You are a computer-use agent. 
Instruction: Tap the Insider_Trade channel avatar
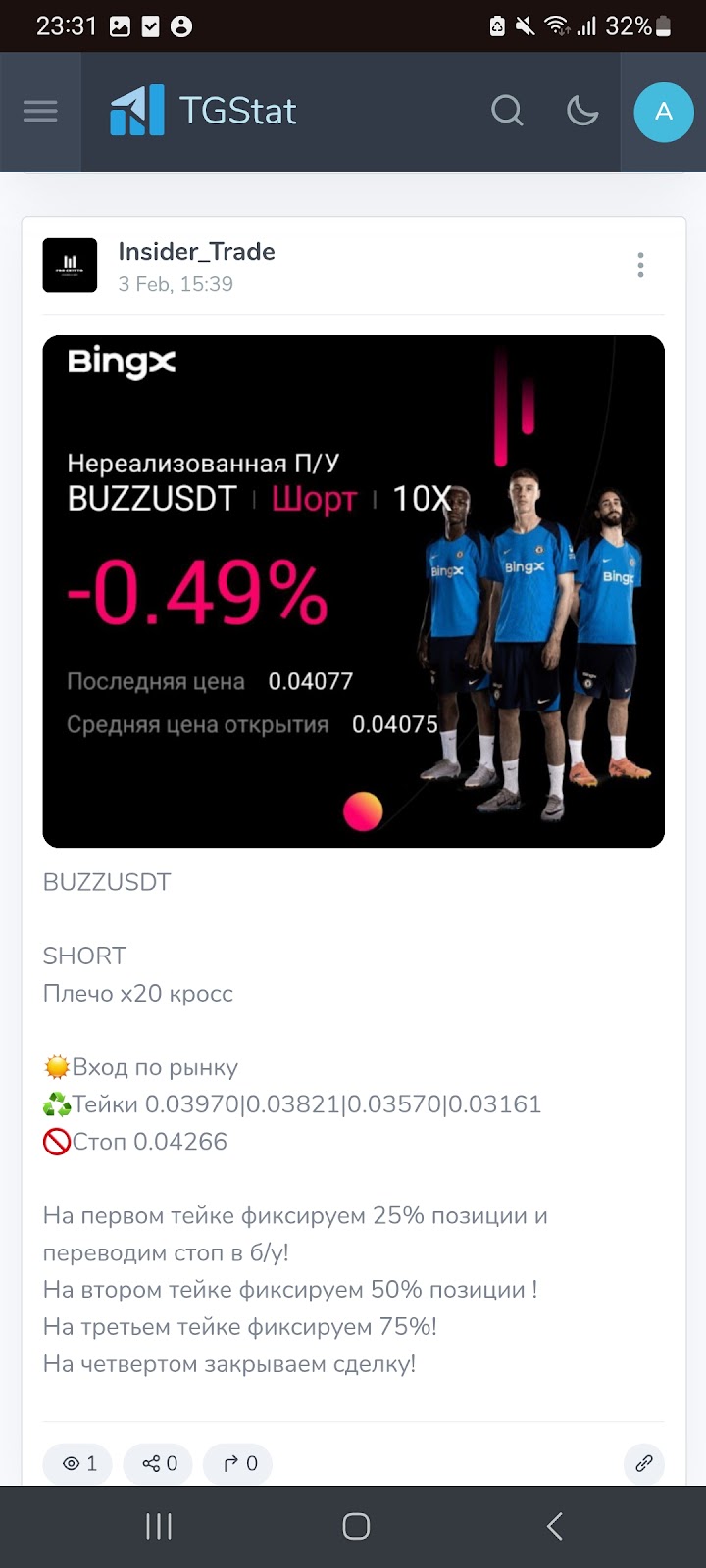tap(70, 266)
